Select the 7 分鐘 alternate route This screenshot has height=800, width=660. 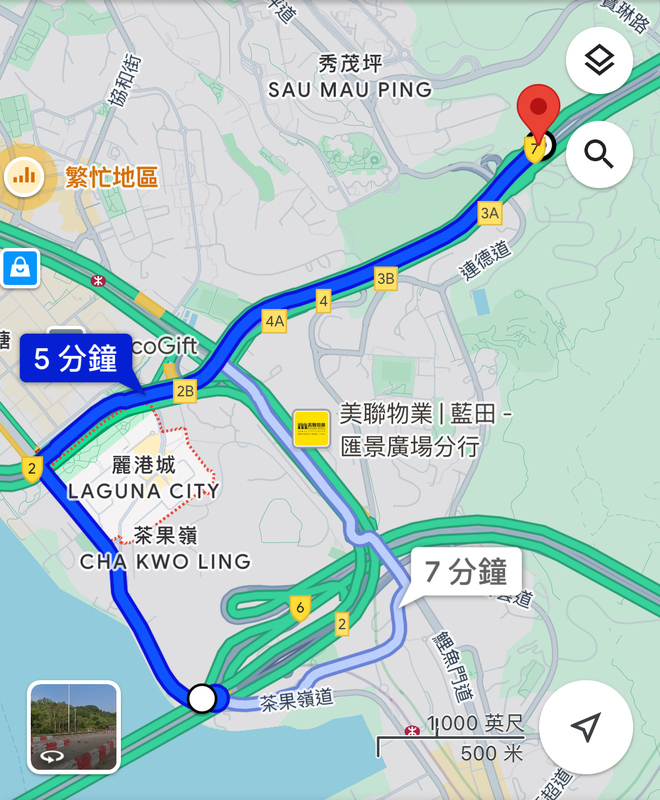tap(465, 572)
